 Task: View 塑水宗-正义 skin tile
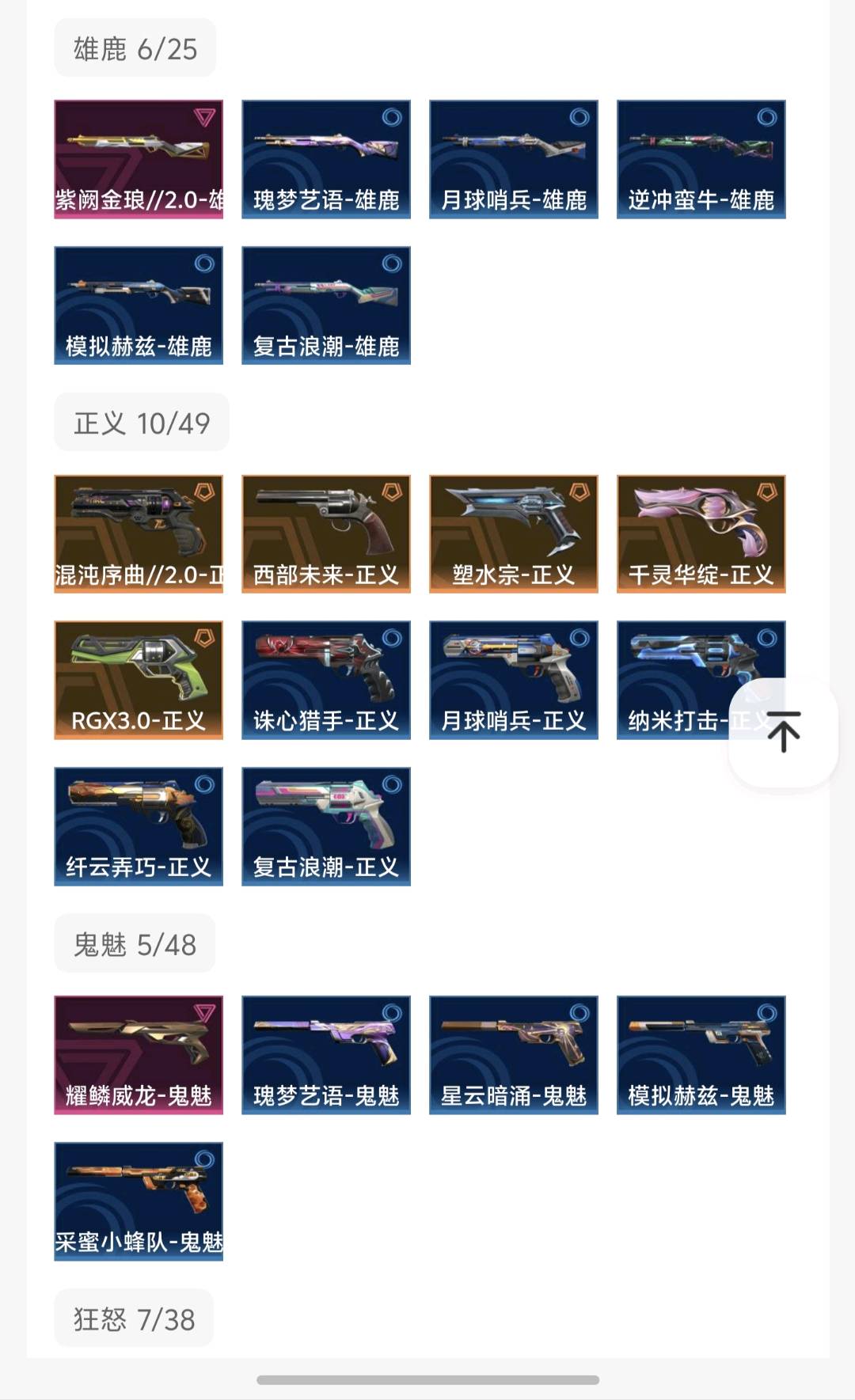click(x=514, y=534)
